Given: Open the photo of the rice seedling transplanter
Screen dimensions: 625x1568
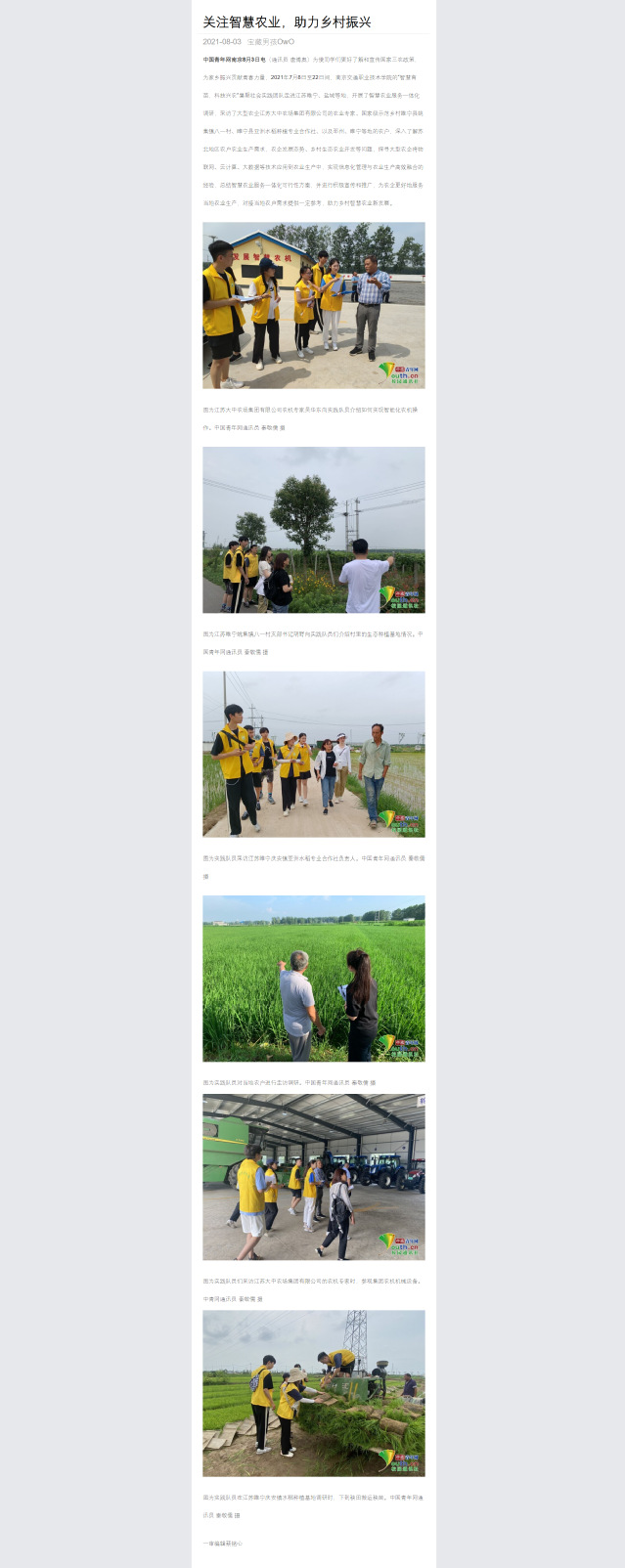Looking at the screenshot, I should [313, 1393].
